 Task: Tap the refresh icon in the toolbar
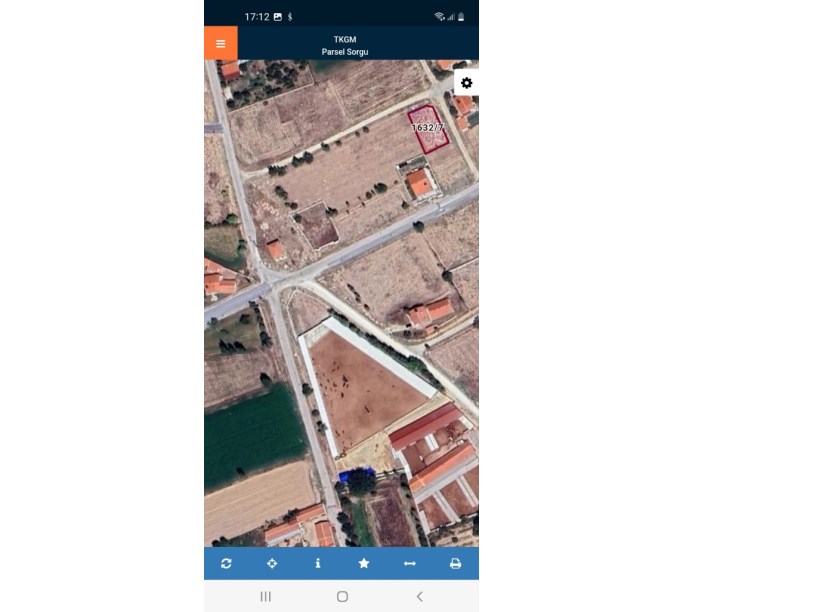[227, 563]
